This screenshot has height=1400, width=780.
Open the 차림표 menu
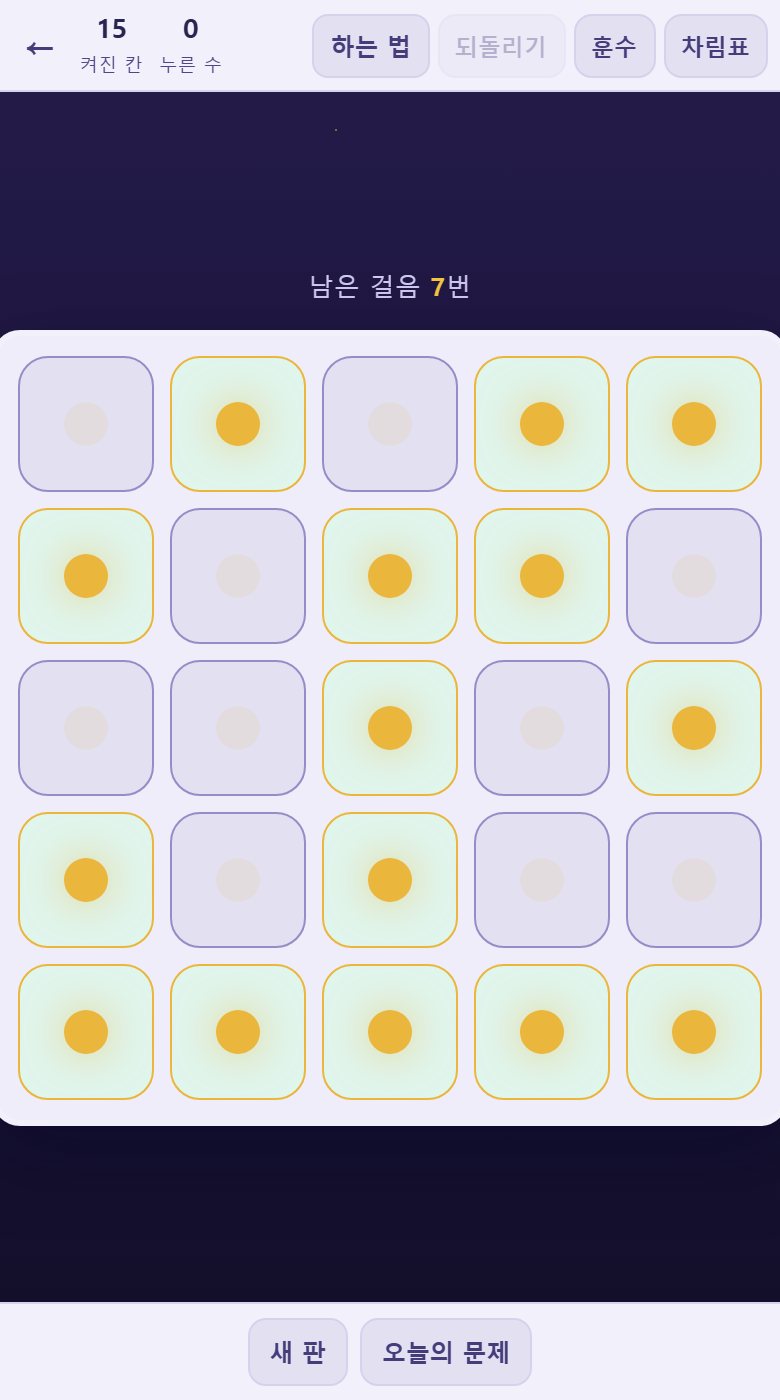[x=715, y=46]
